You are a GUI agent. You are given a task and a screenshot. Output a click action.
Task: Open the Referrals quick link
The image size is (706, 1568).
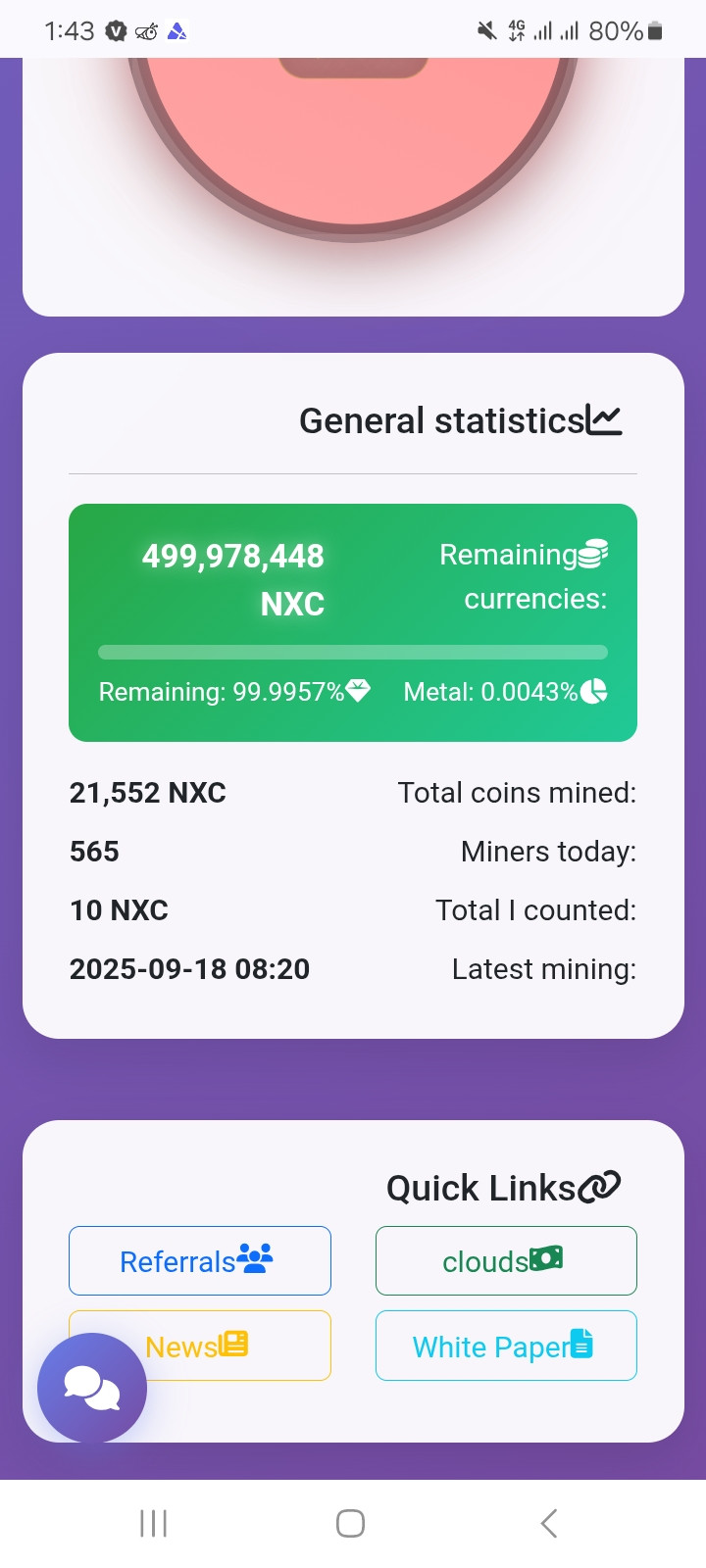(199, 1260)
